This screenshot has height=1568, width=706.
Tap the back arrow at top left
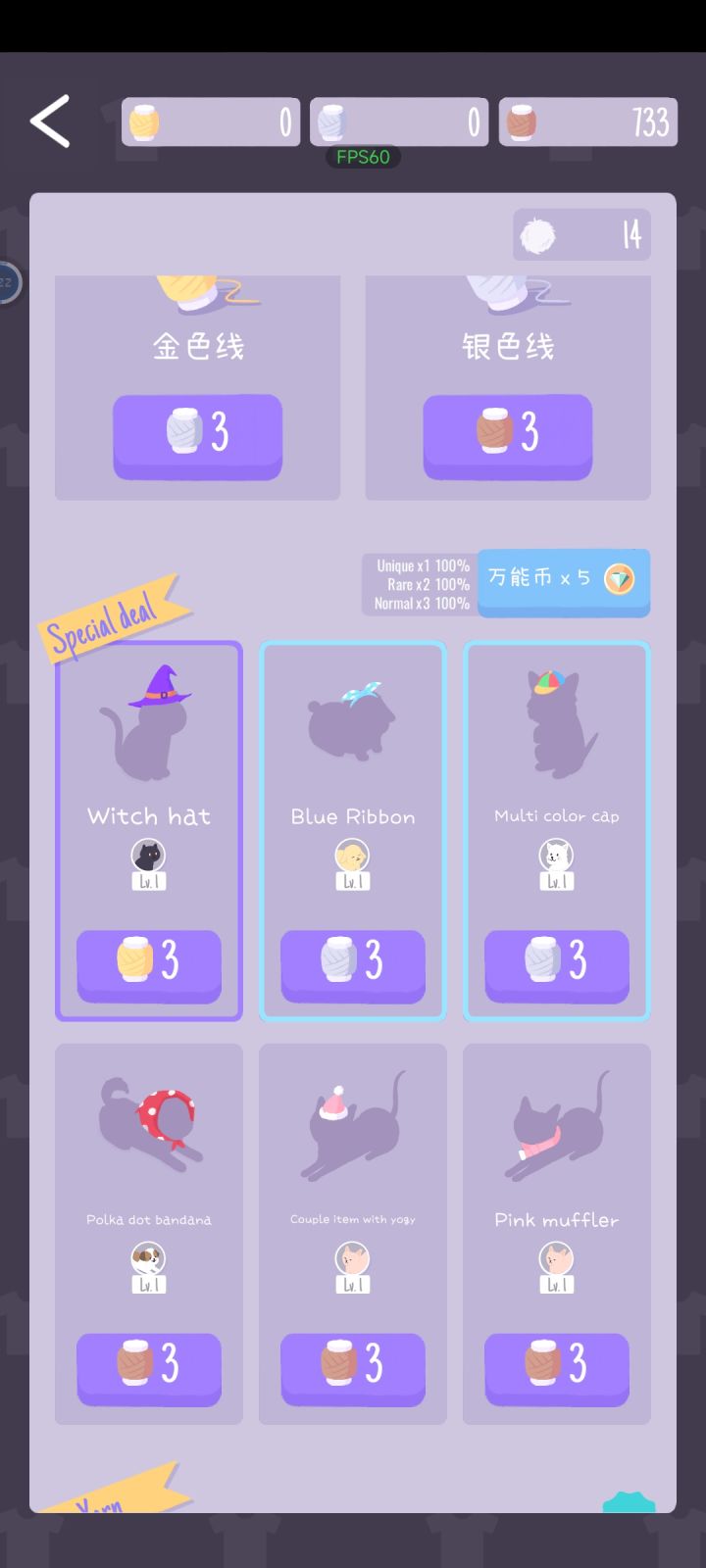point(51,120)
